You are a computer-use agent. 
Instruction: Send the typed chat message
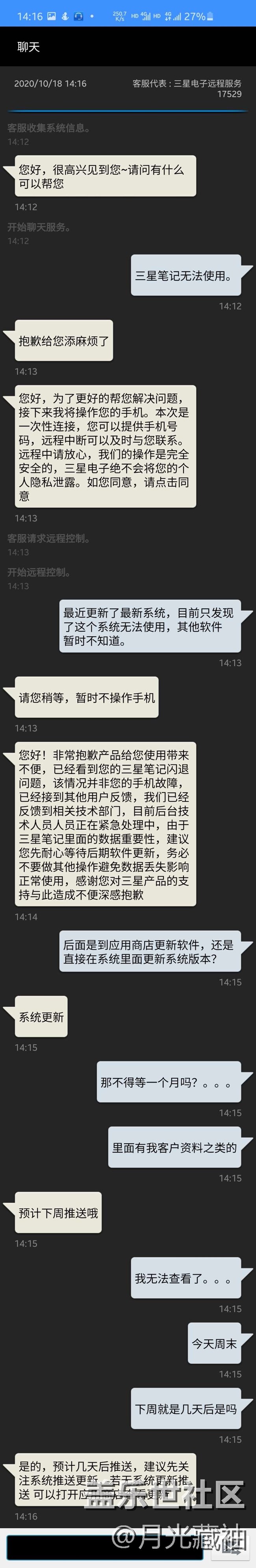232,1548
